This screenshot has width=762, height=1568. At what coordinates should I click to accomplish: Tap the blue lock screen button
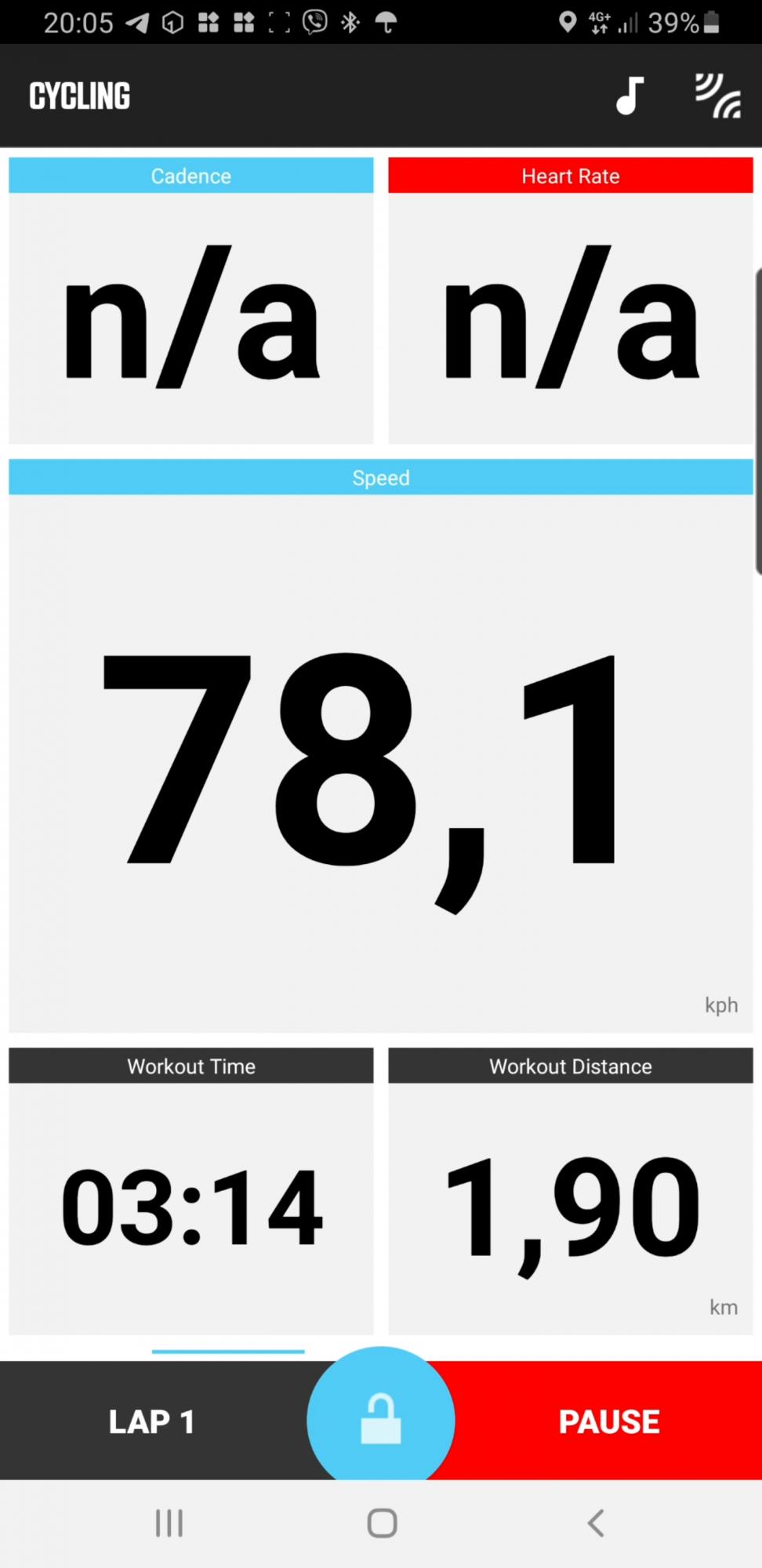click(381, 1417)
